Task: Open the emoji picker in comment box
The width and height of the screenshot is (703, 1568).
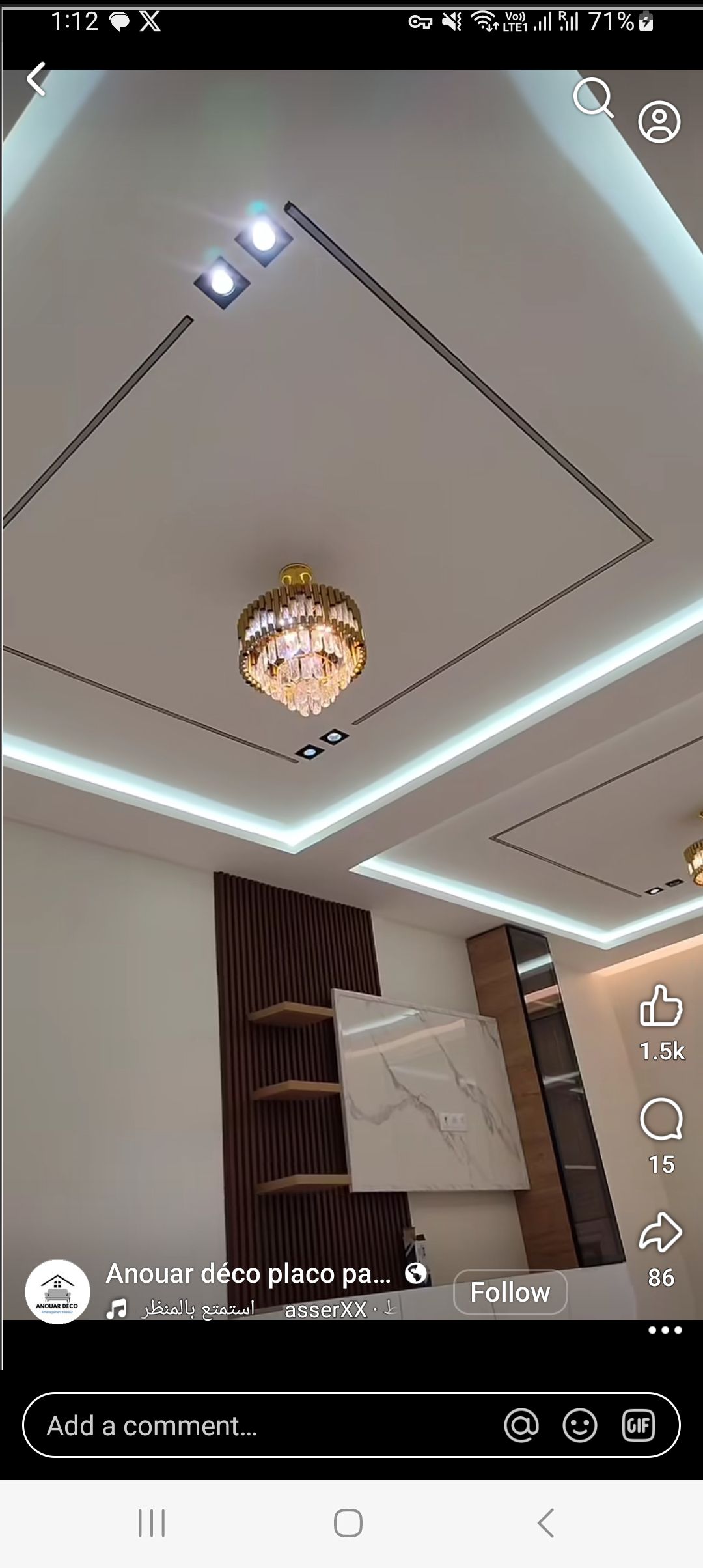Action: click(579, 1425)
